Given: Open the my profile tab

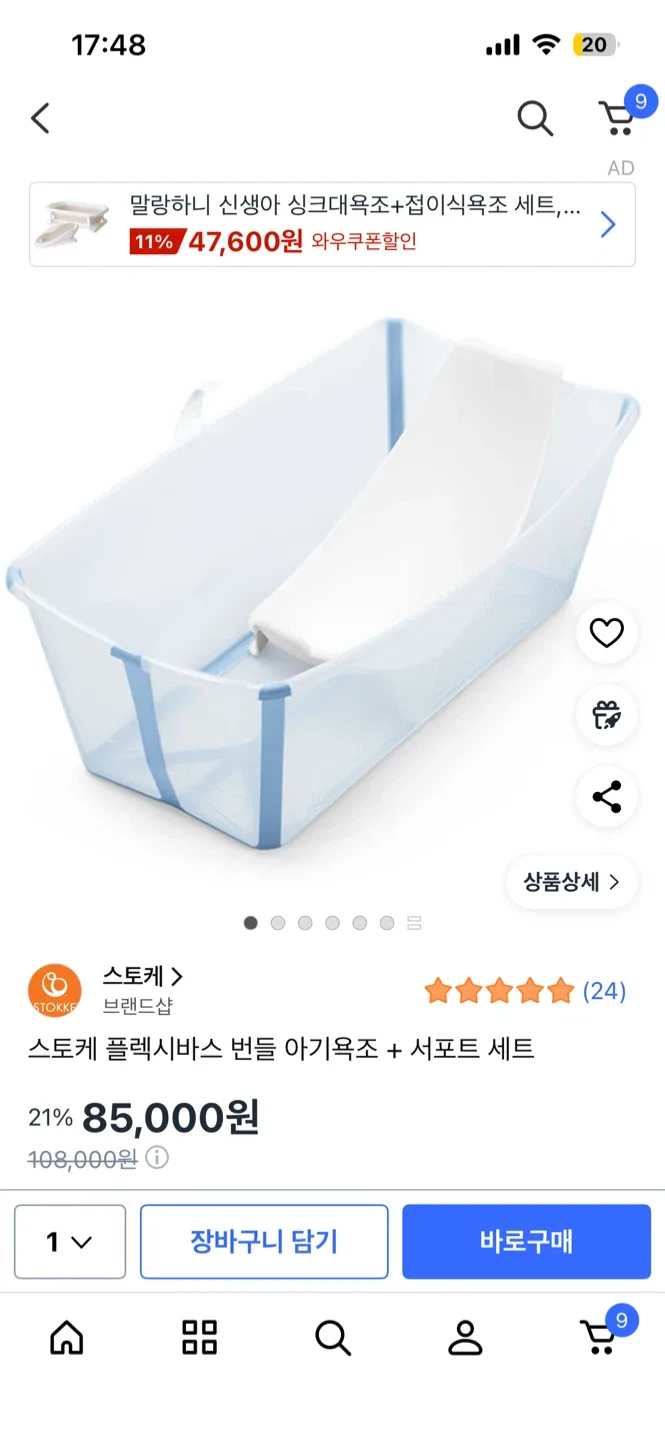Looking at the screenshot, I should (x=465, y=1337).
